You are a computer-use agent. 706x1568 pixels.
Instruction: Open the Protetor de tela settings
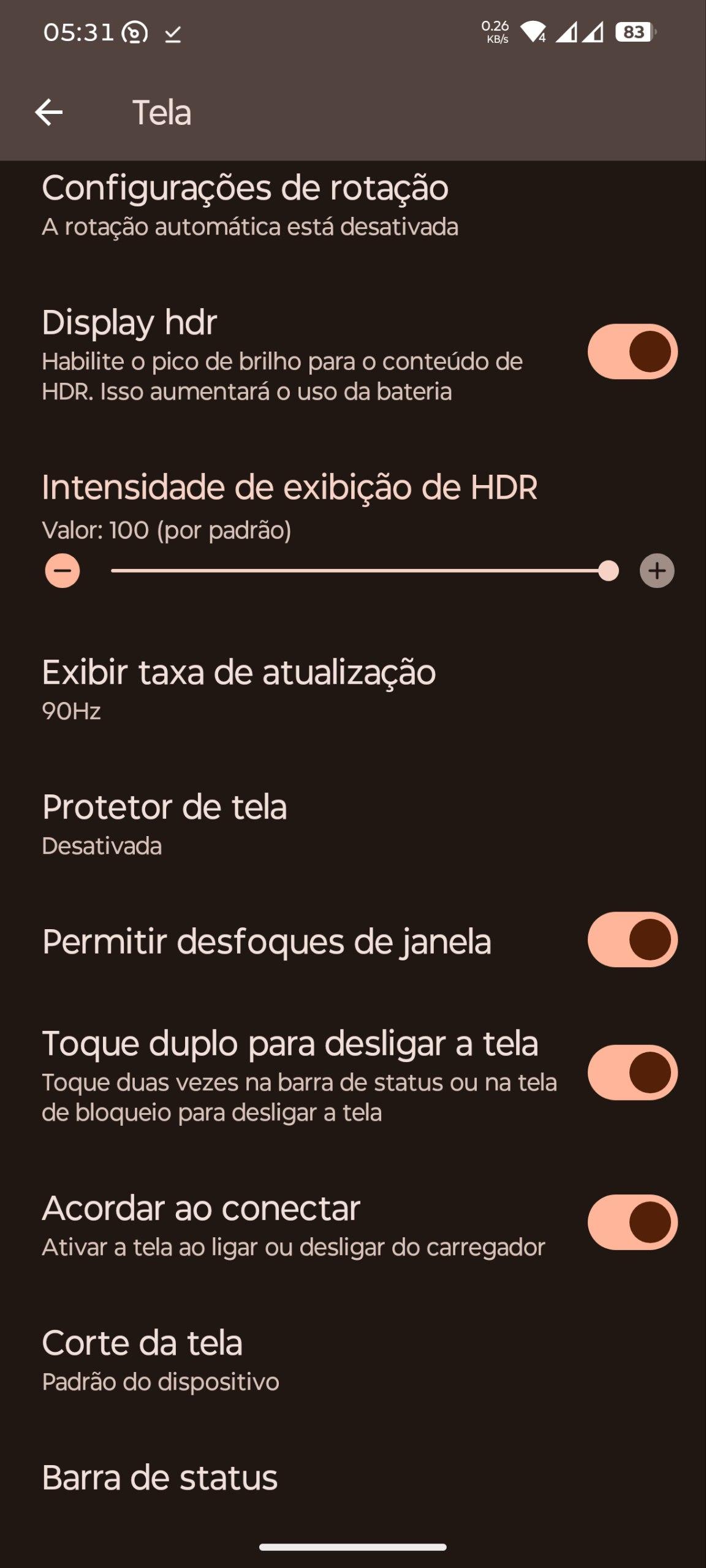click(x=164, y=824)
